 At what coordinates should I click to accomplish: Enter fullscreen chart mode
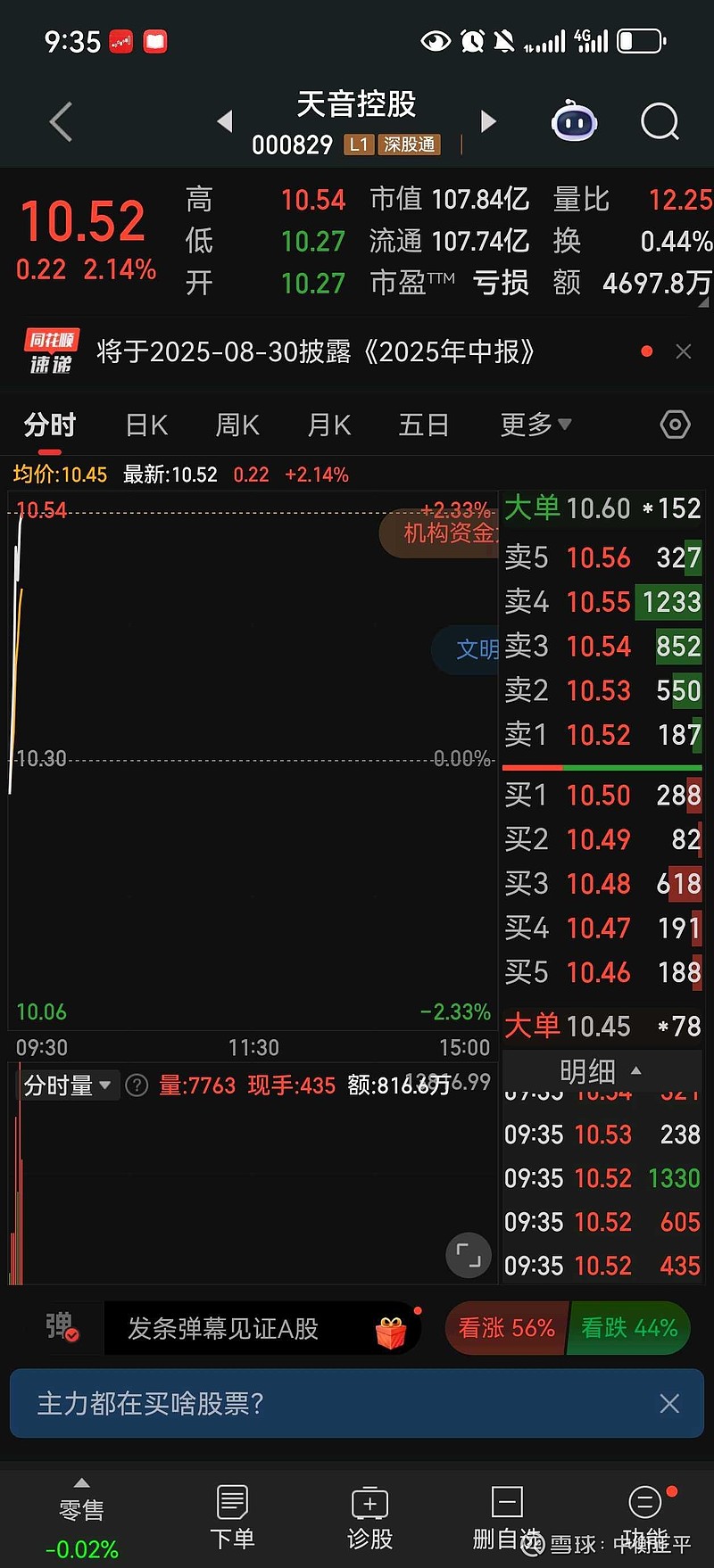(469, 1255)
